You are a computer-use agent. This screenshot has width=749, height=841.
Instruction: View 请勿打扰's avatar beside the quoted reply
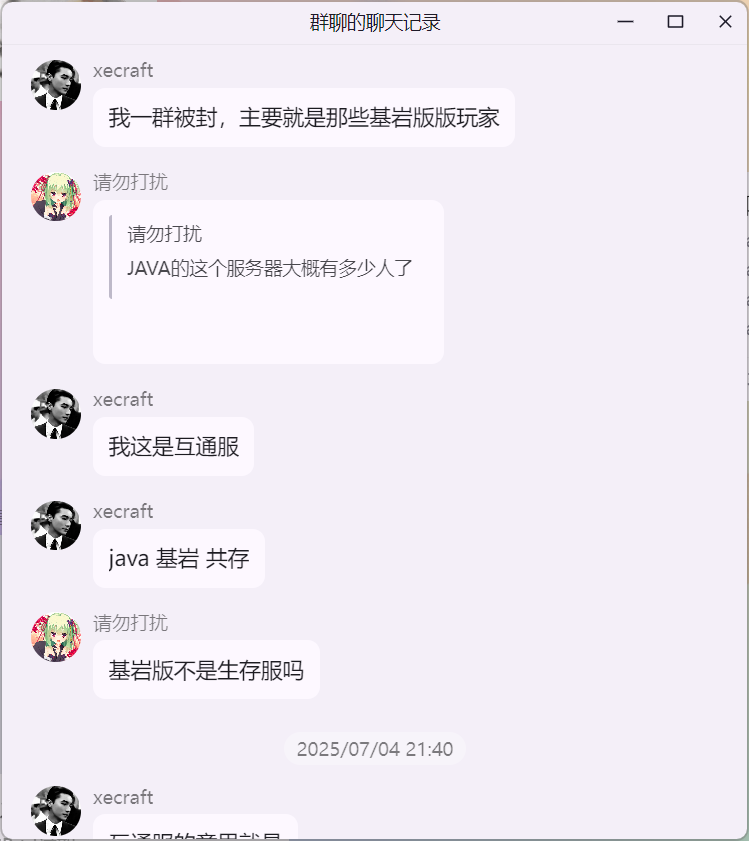[x=56, y=197]
